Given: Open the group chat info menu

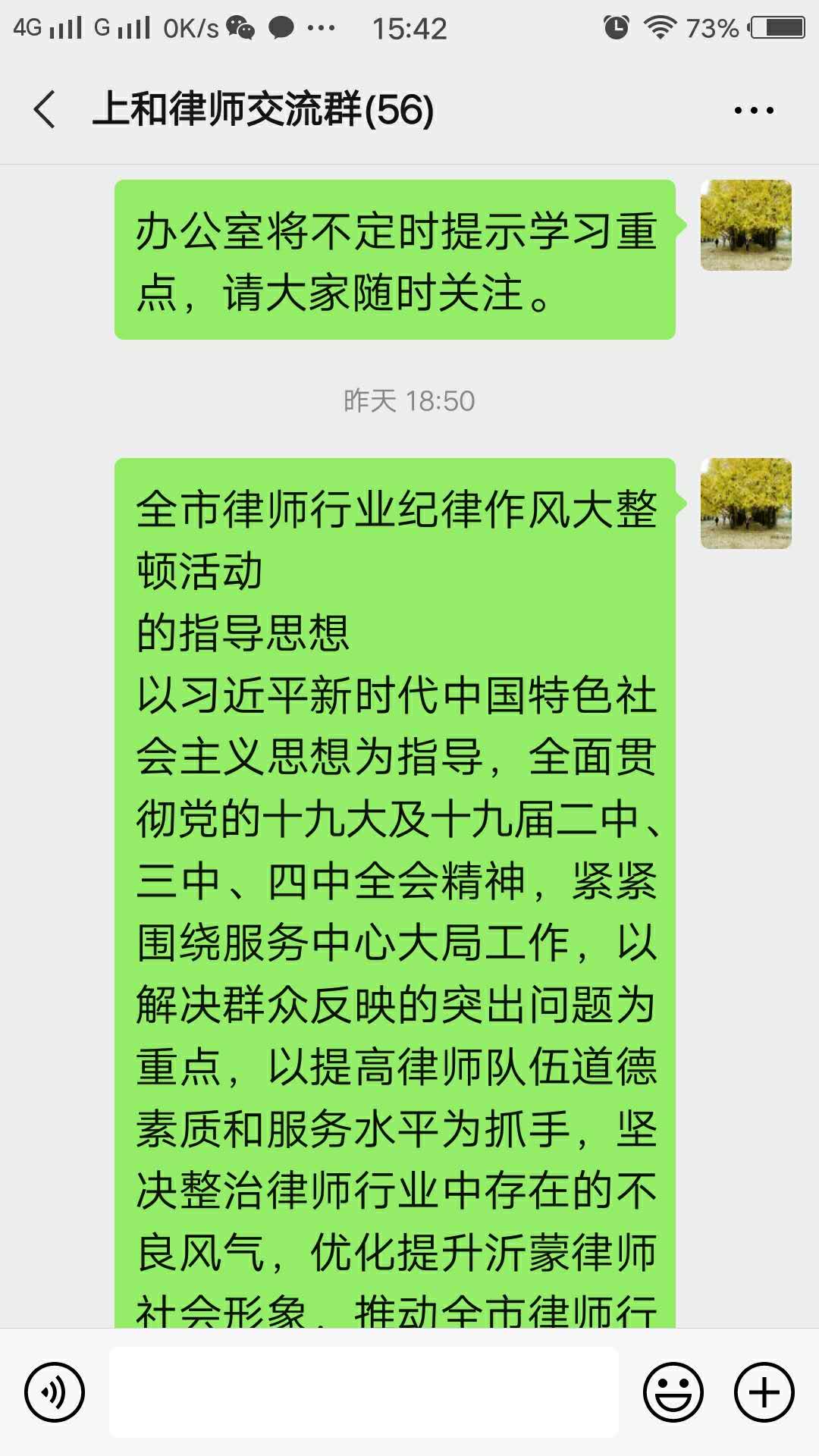Looking at the screenshot, I should point(754,111).
